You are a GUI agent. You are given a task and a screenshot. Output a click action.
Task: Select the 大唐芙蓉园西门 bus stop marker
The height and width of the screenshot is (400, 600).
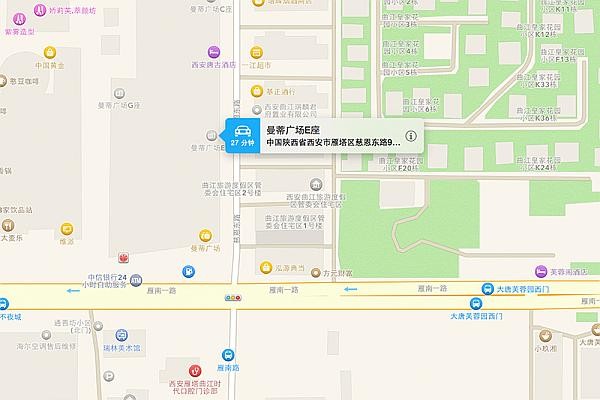coord(486,288)
